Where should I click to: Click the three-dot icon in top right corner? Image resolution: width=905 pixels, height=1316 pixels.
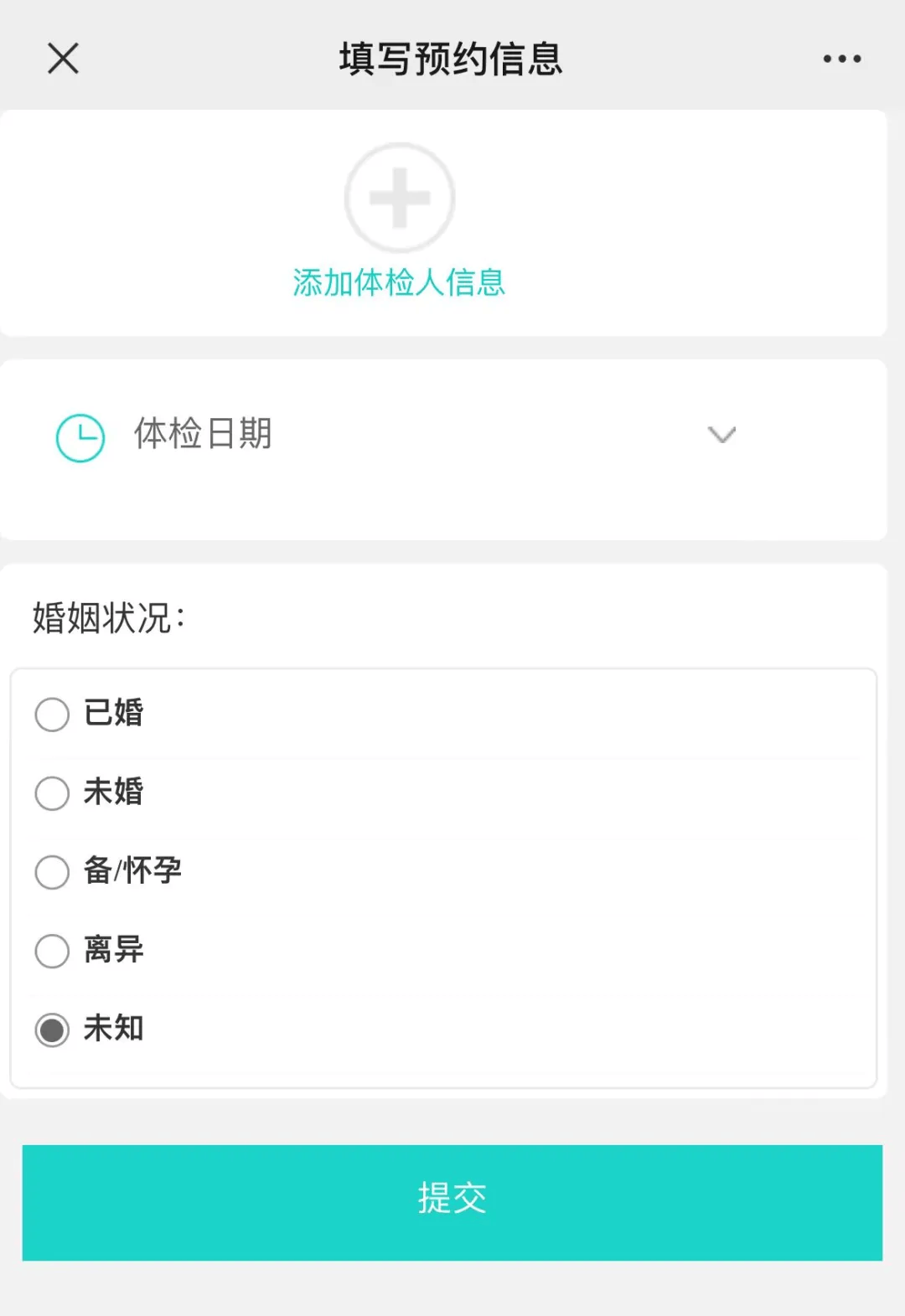pyautogui.click(x=840, y=57)
